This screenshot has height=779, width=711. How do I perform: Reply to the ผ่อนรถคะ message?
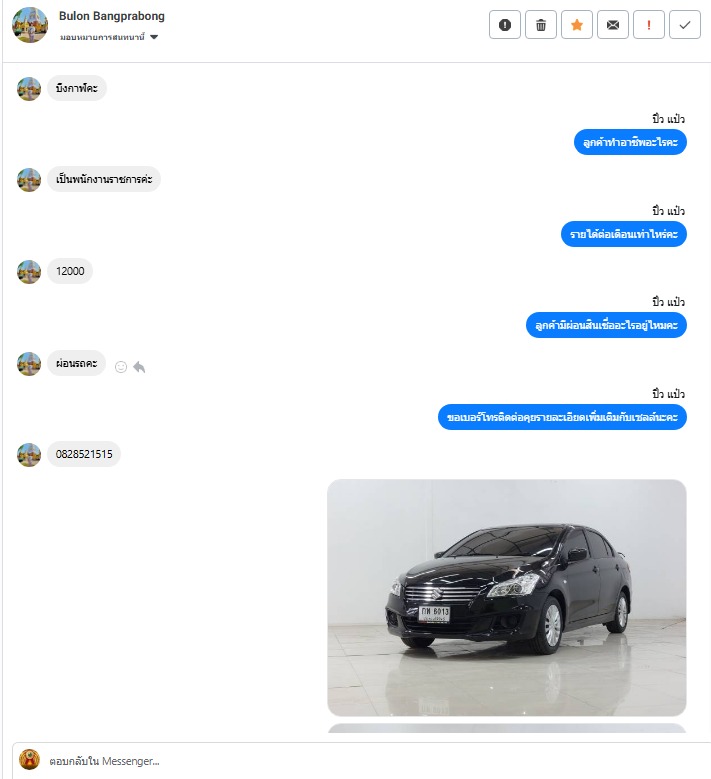(139, 367)
